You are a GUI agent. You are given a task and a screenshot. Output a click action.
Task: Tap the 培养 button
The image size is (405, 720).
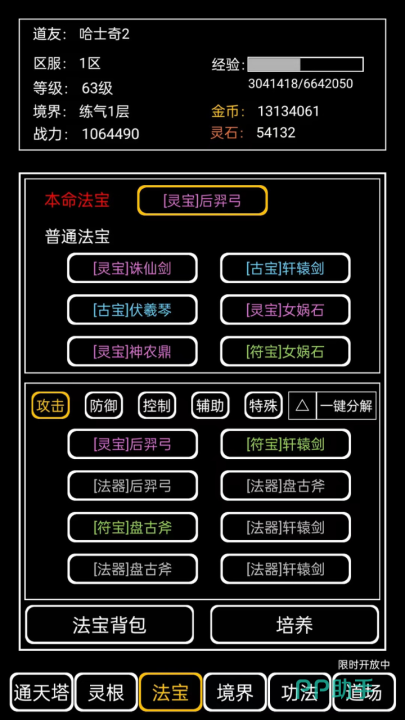click(x=294, y=624)
